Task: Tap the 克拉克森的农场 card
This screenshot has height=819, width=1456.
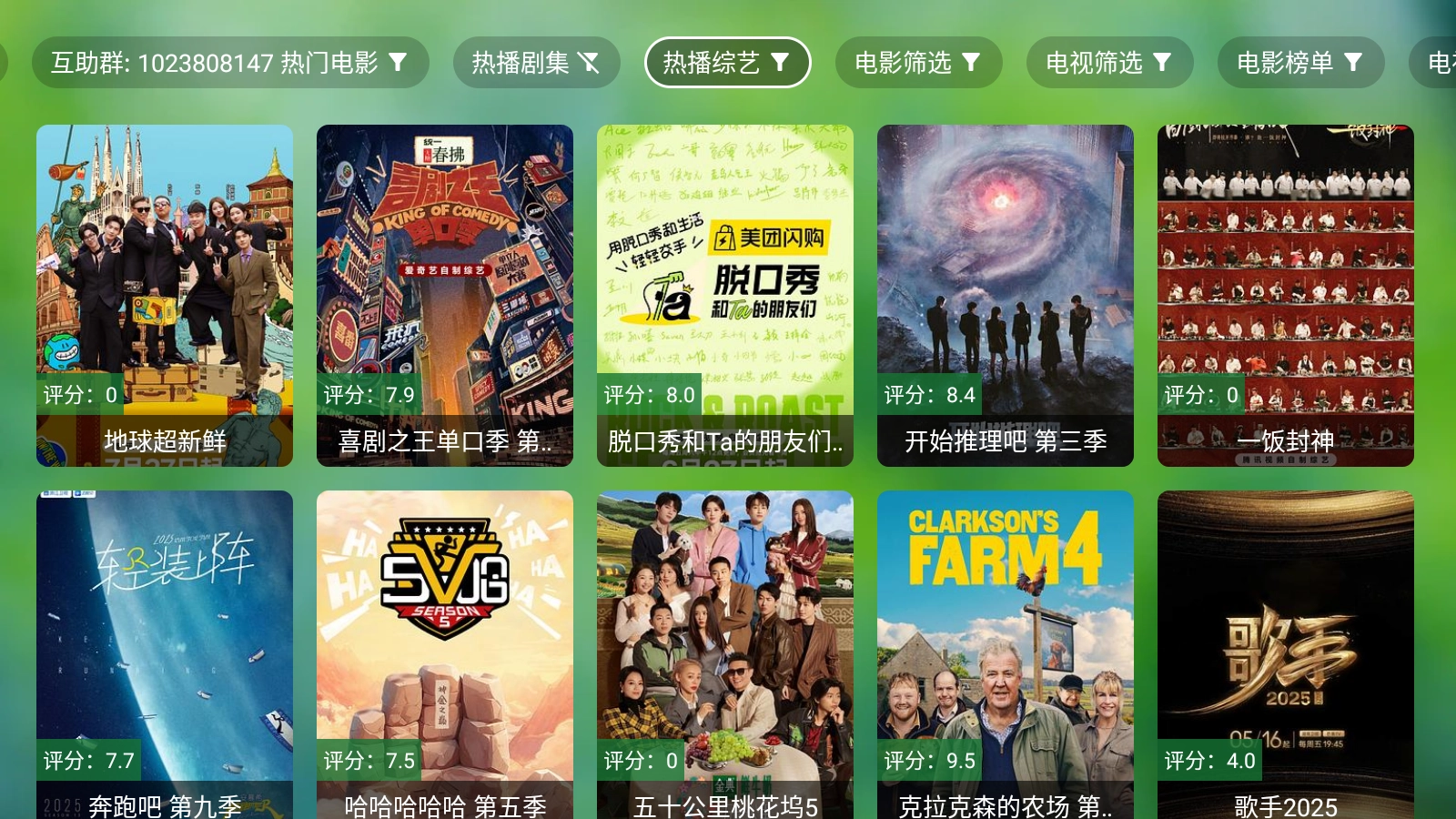Action: point(1006,653)
